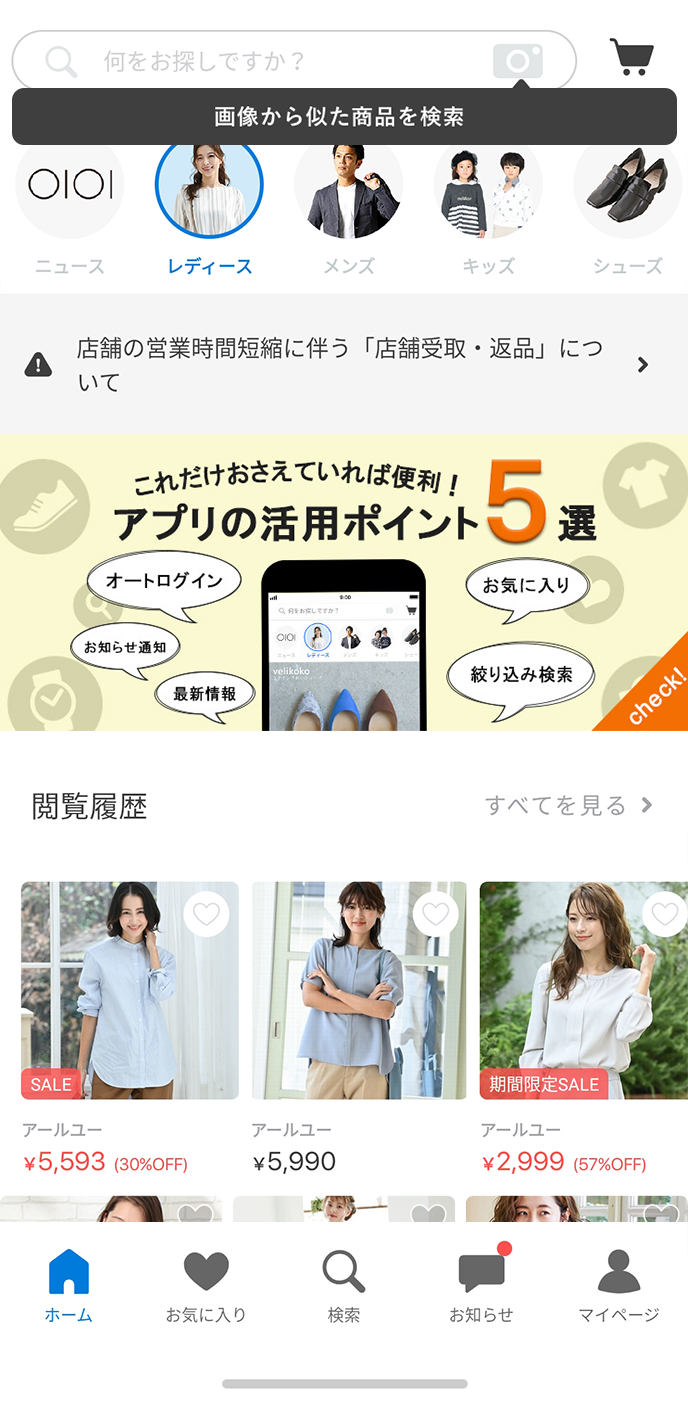Open the お知らせ notifications tab
688x1405 pixels.
point(482,1287)
